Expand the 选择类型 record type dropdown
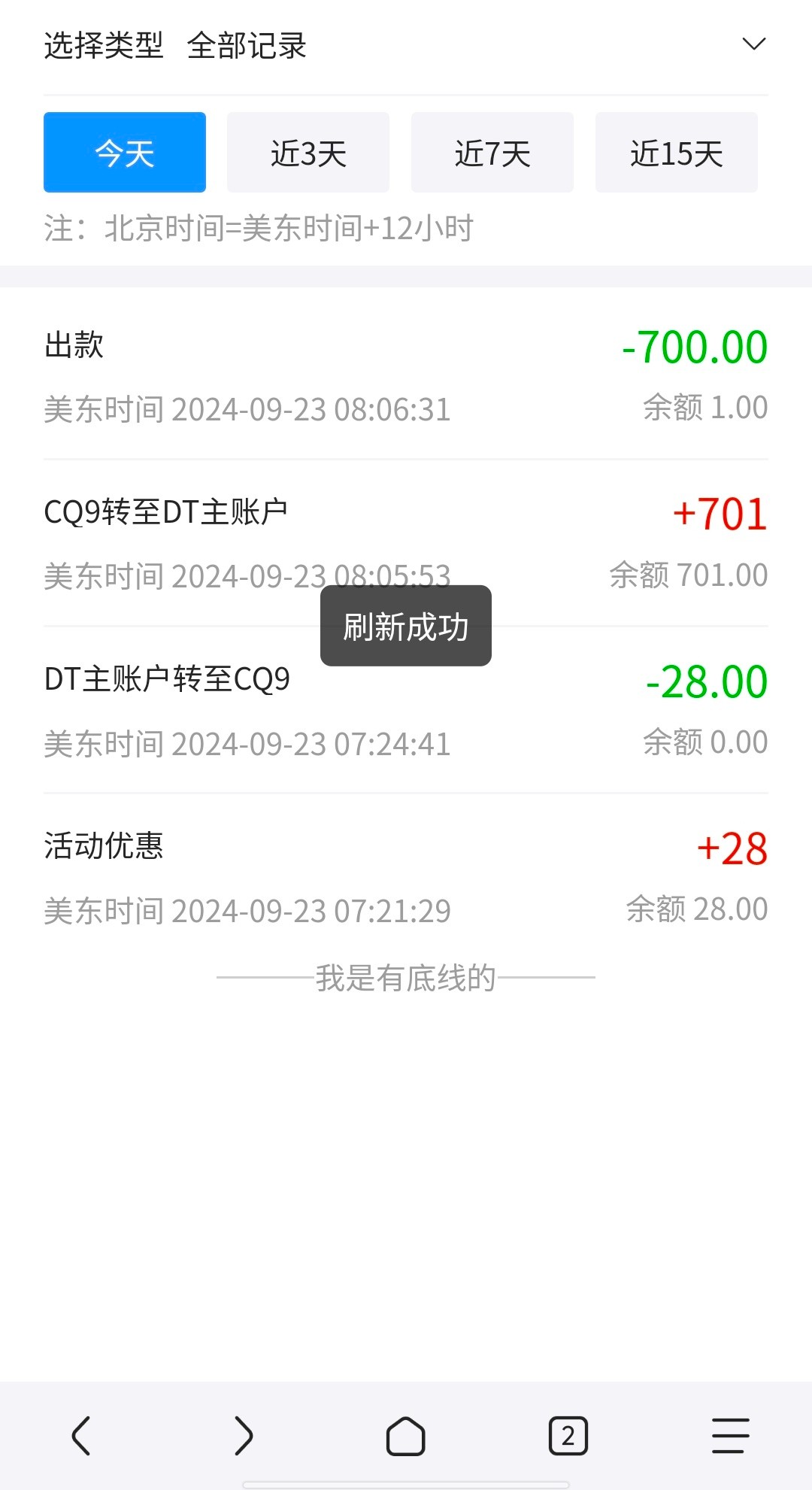 [x=753, y=44]
